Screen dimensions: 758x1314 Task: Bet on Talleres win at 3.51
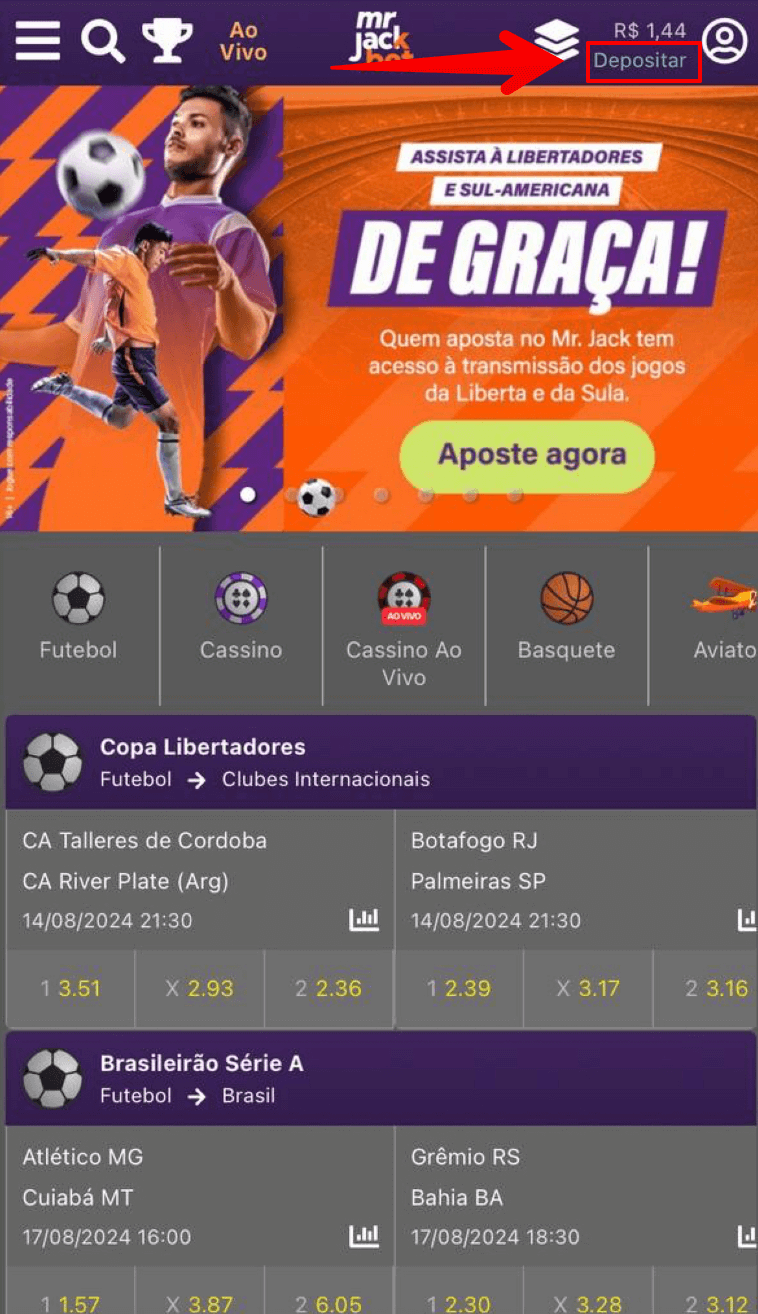point(70,988)
